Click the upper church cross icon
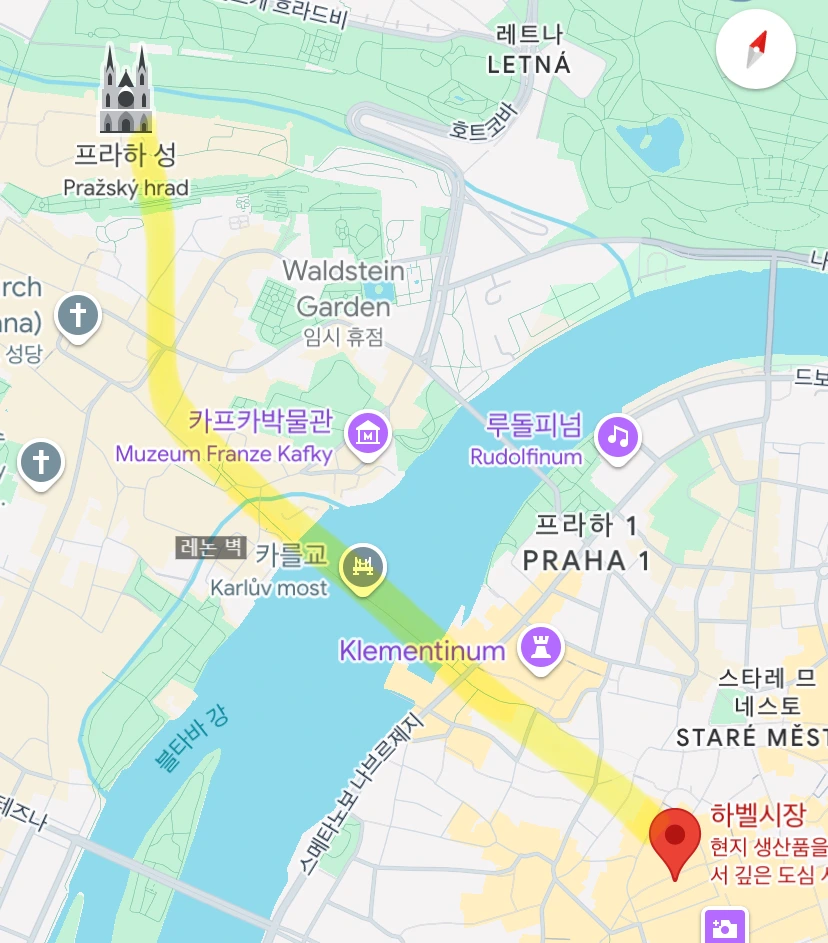The image size is (828, 943). tap(76, 316)
